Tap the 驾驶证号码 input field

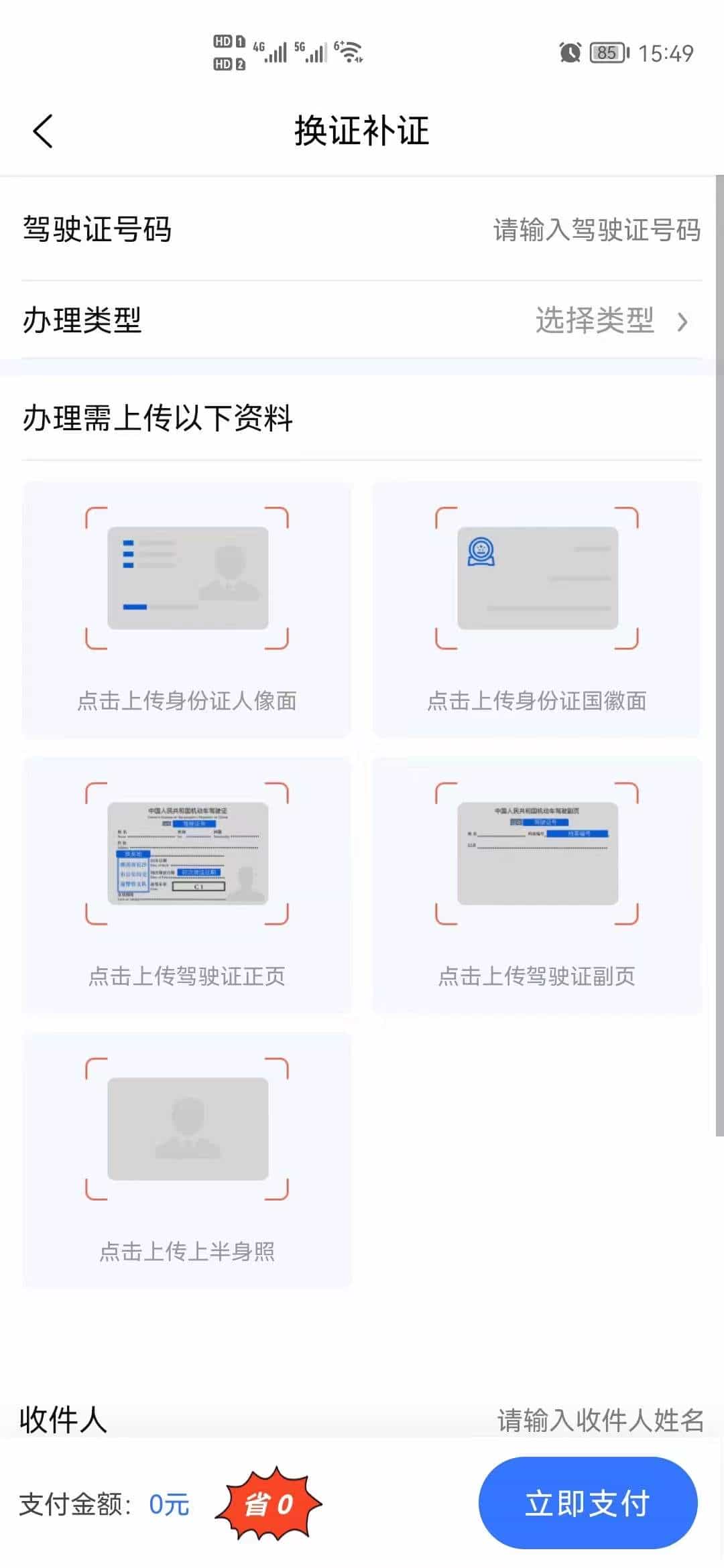pyautogui.click(x=595, y=230)
